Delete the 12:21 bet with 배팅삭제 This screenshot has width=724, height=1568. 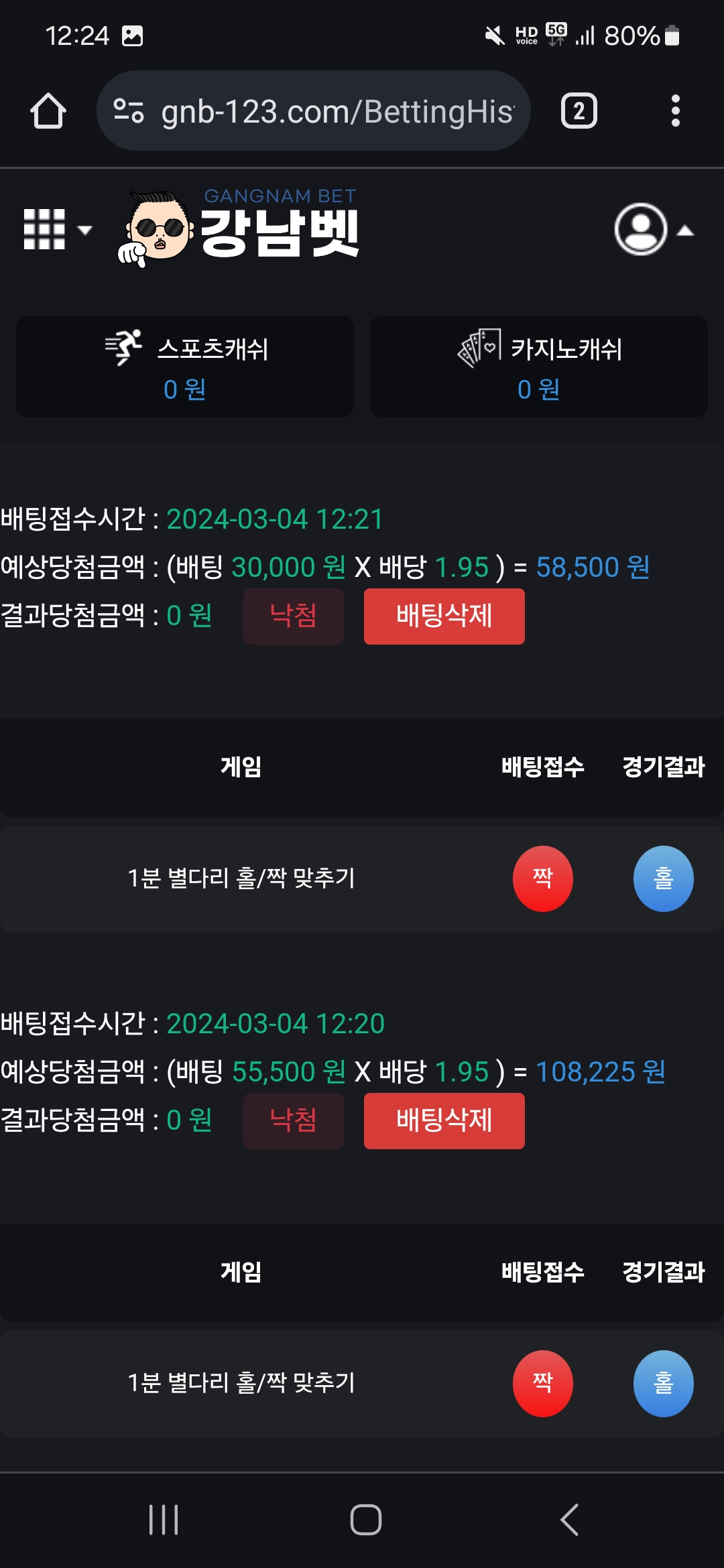(444, 616)
